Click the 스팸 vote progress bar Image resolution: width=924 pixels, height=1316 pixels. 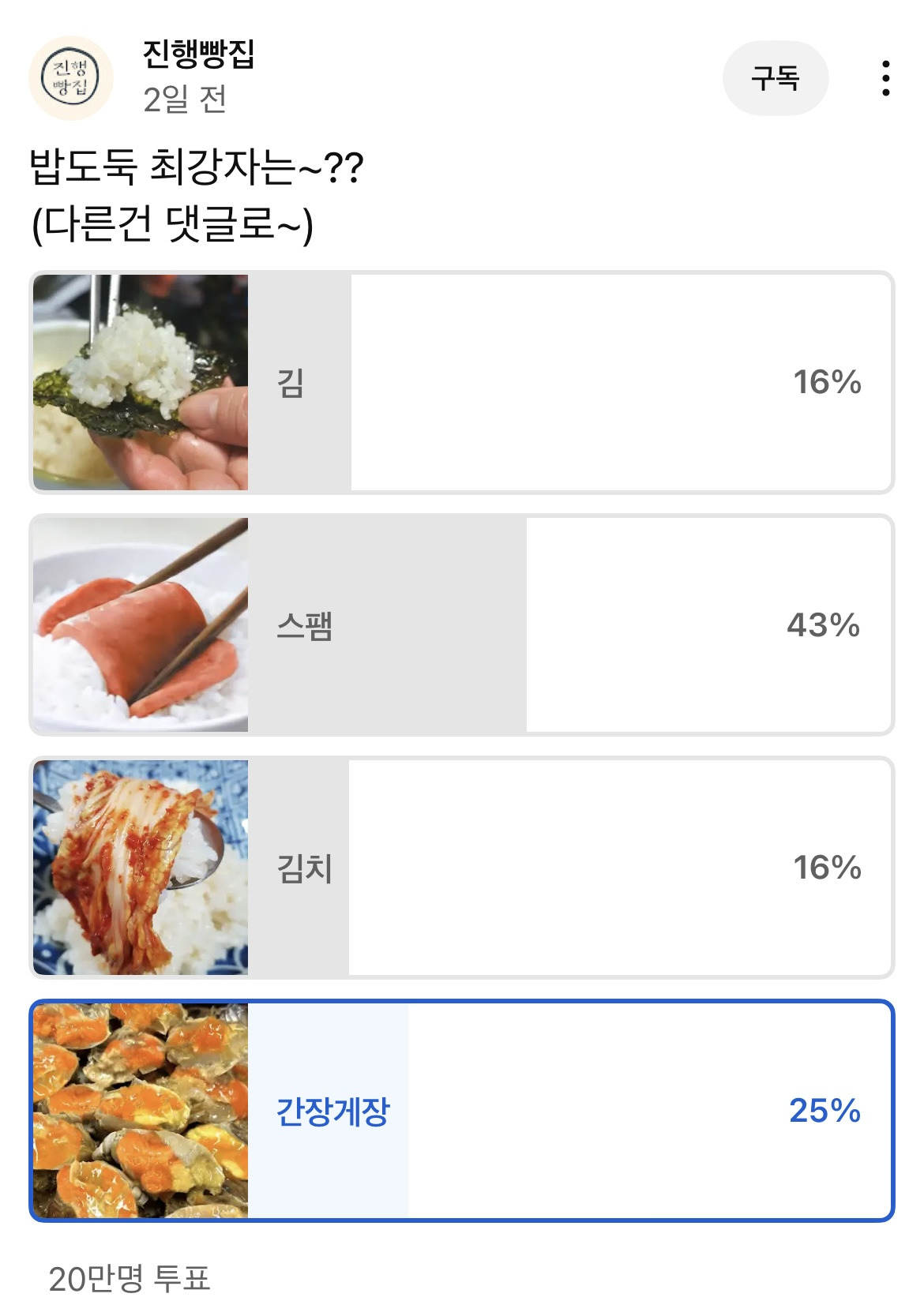(x=434, y=625)
